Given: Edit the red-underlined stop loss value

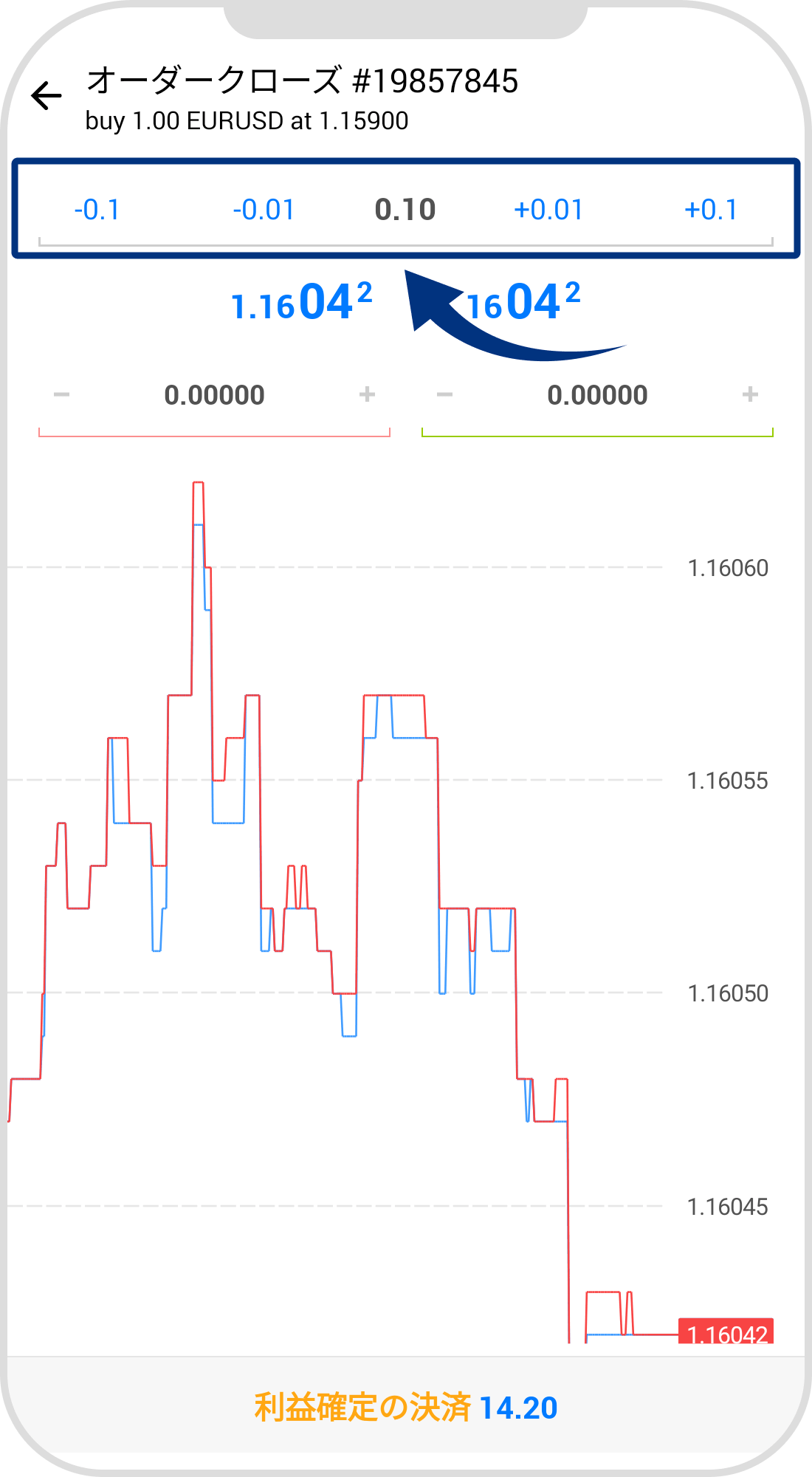Looking at the screenshot, I should 214,395.
